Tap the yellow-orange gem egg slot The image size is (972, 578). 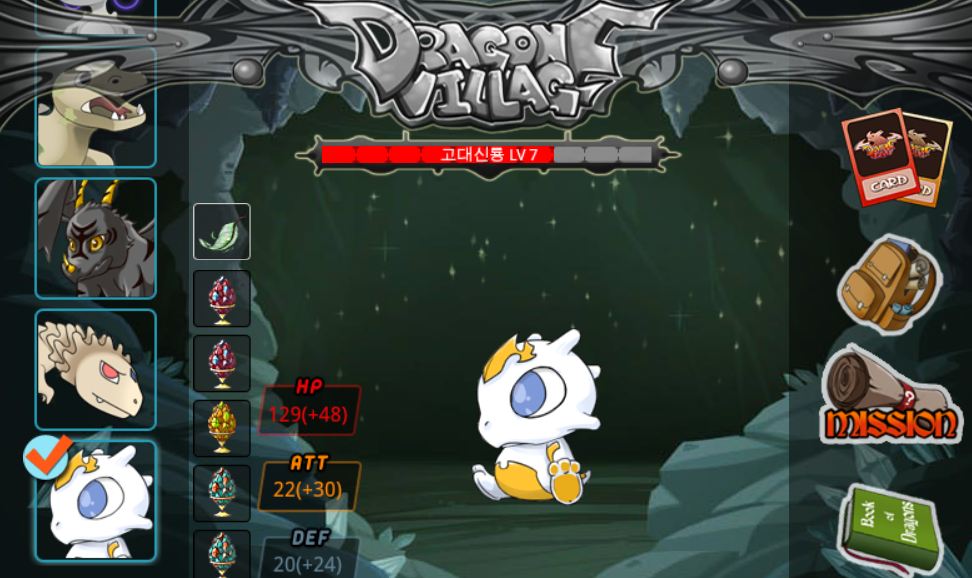(221, 428)
